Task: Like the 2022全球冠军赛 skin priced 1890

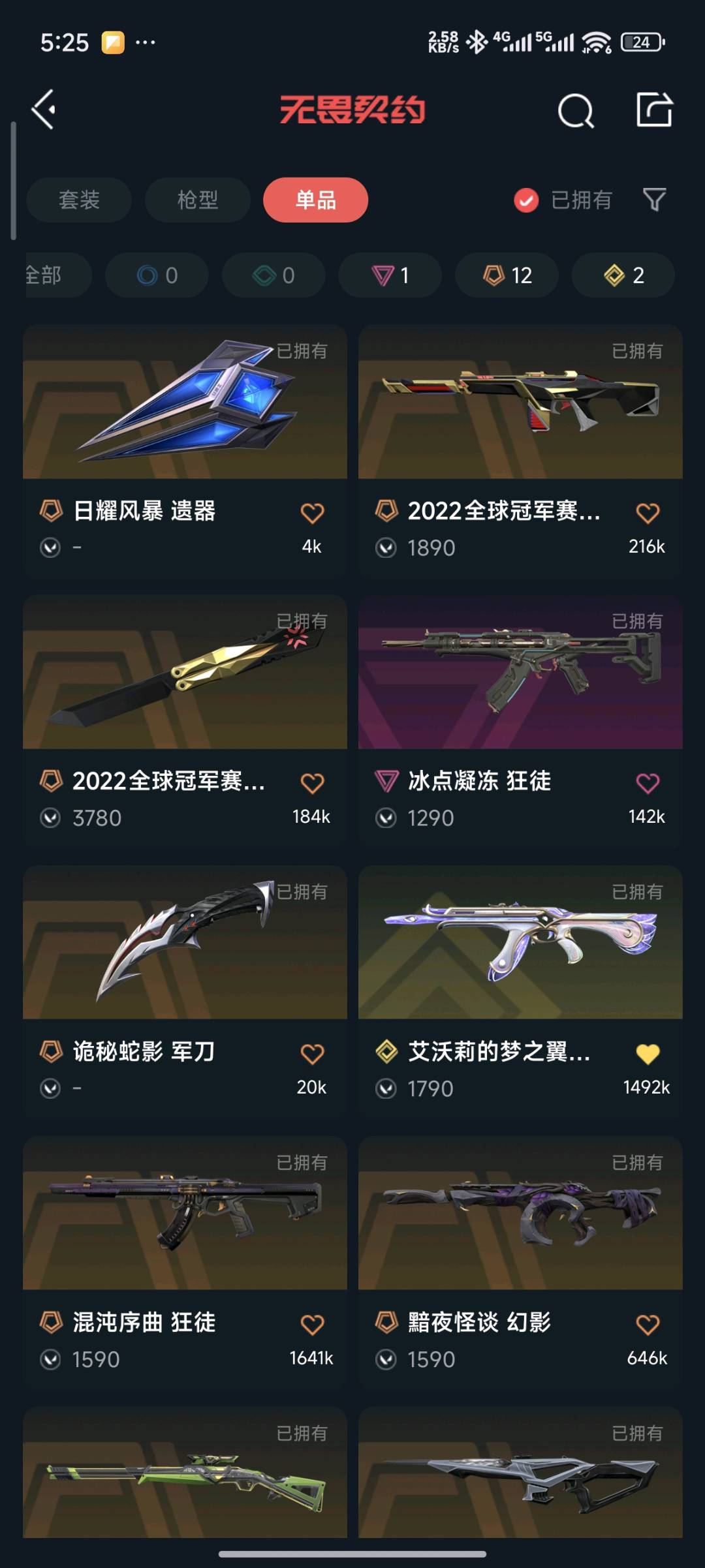Action: coord(648,513)
